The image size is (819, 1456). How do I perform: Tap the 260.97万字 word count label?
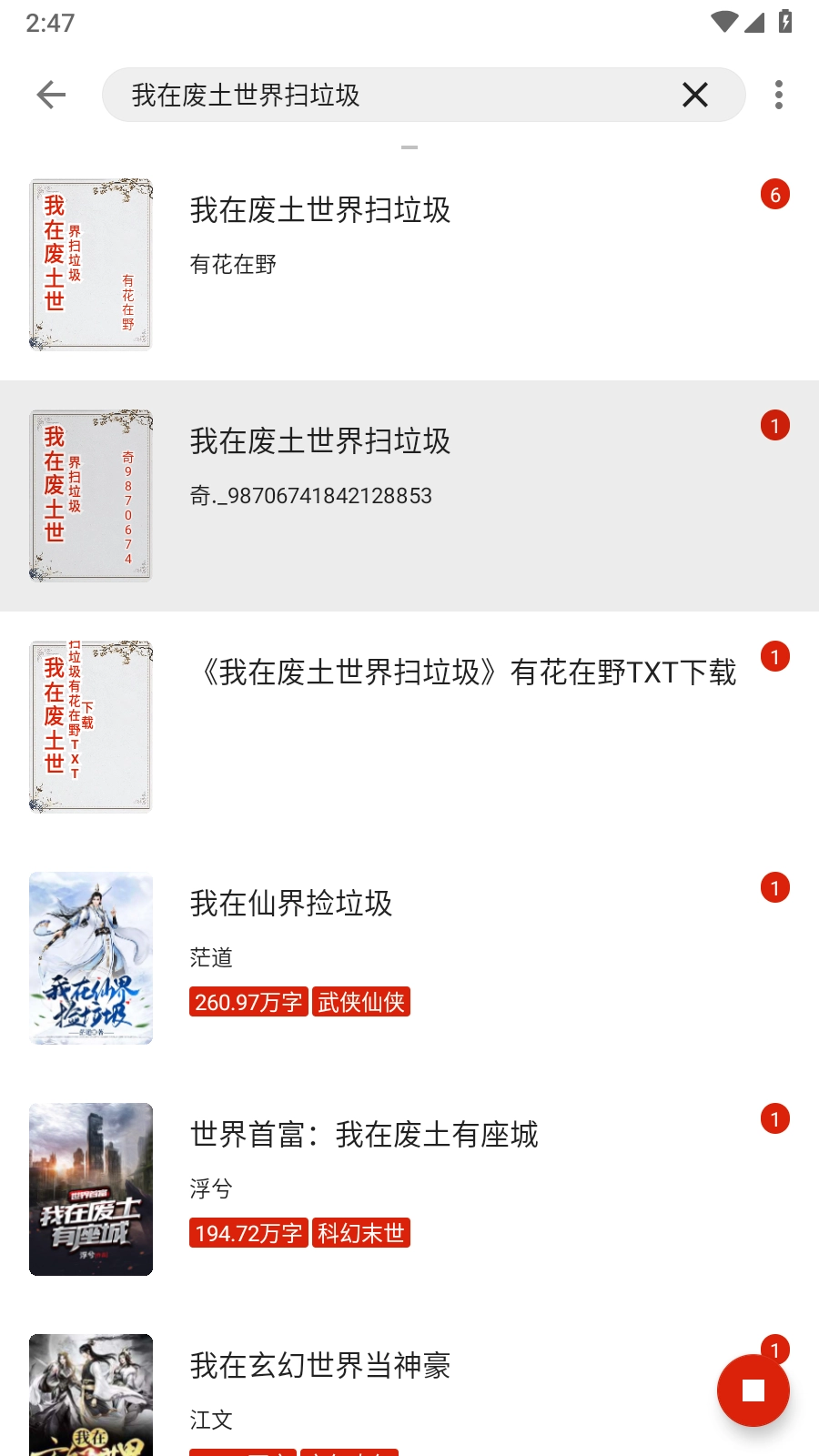[248, 1002]
